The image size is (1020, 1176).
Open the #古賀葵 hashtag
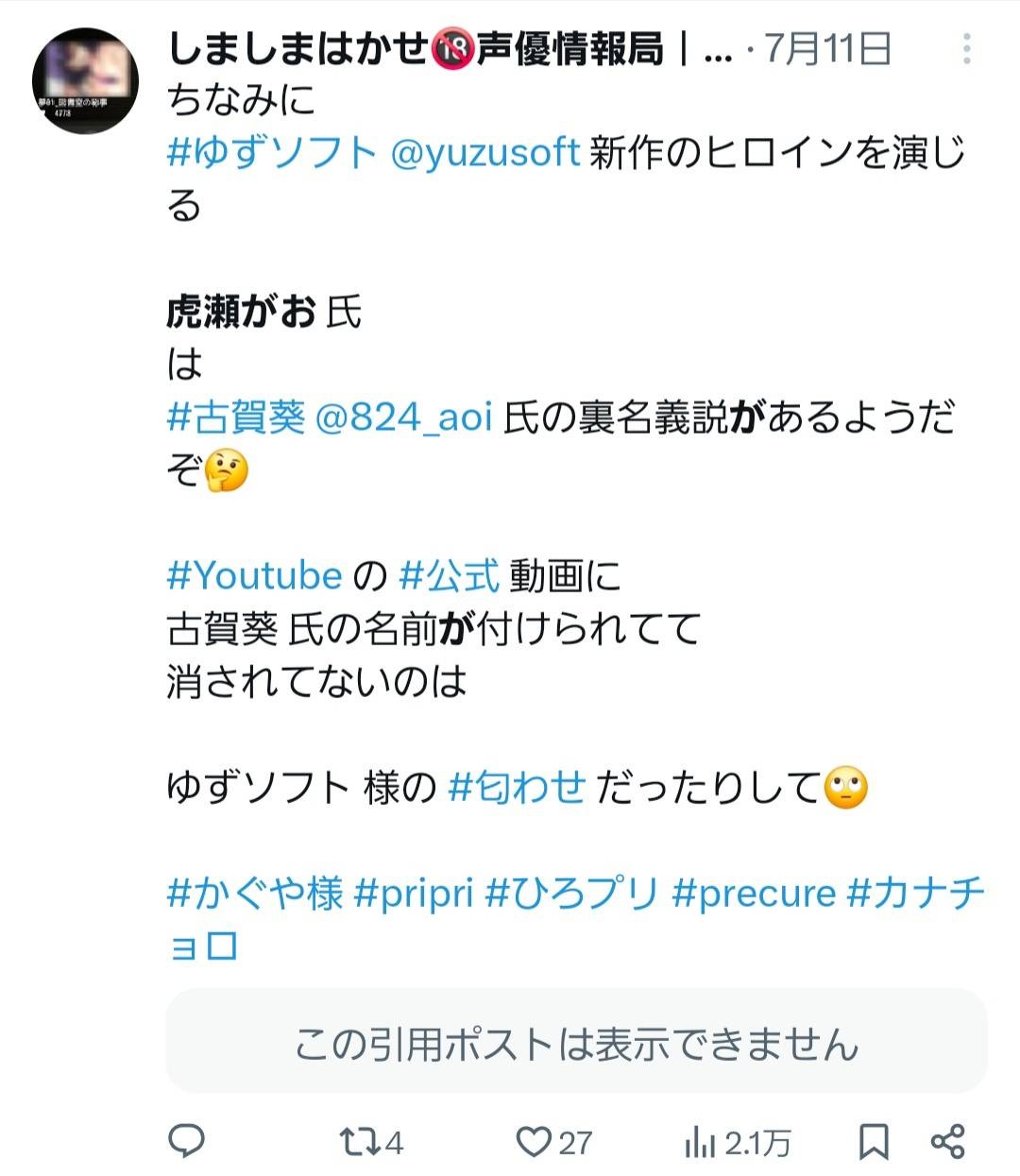236,417
